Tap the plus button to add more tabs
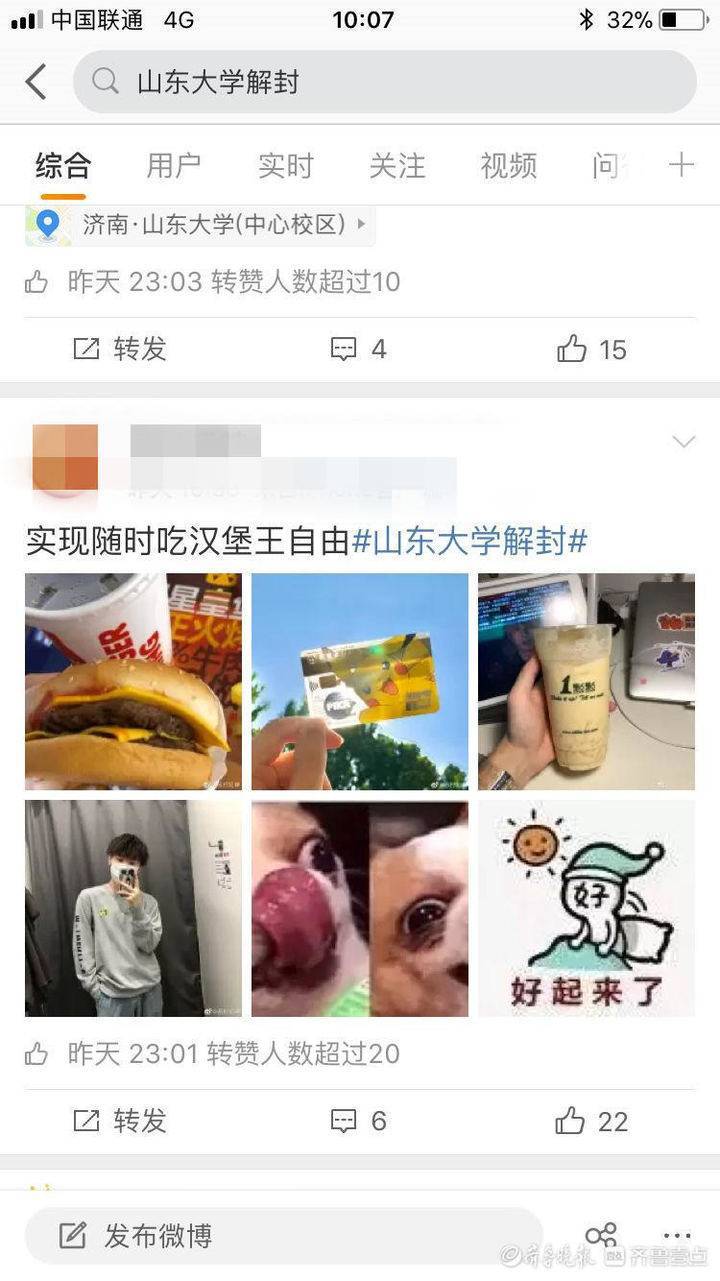720x1281 pixels. point(683,164)
